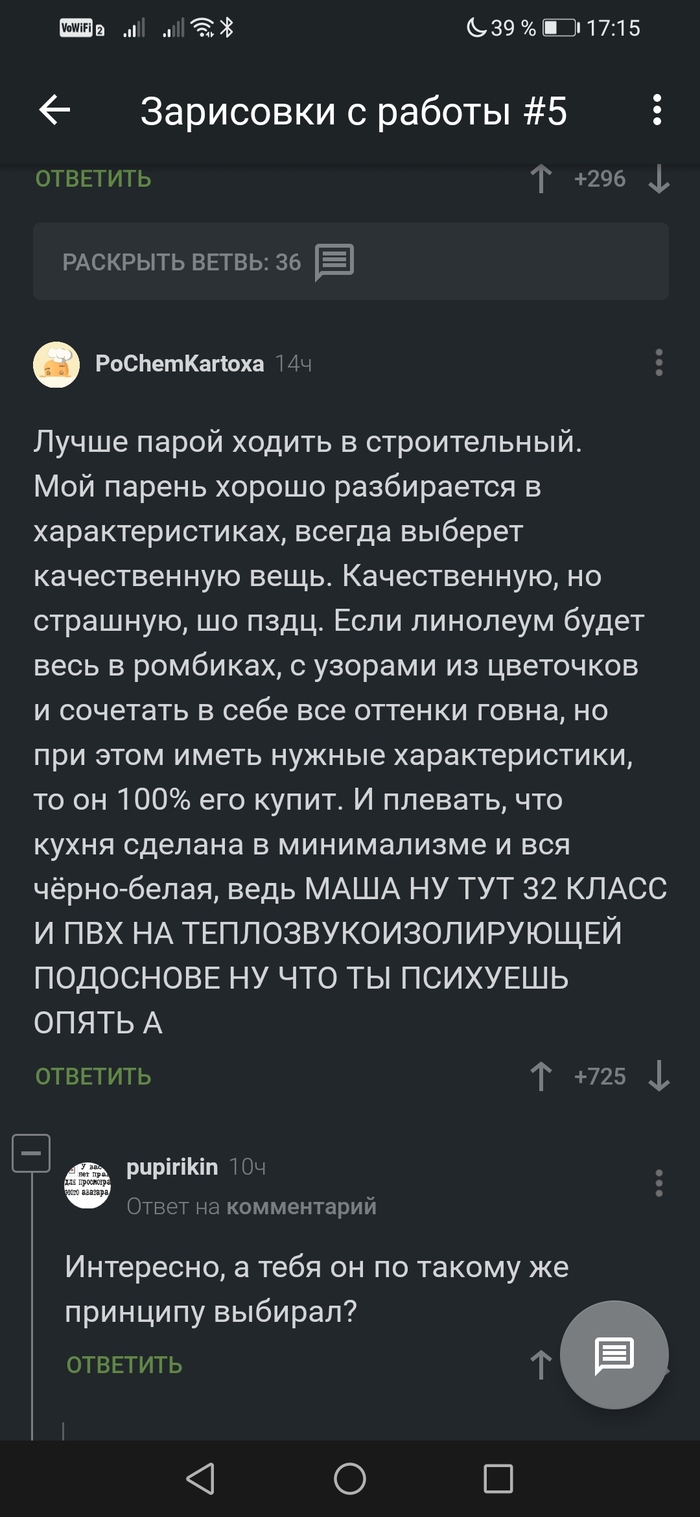This screenshot has width=700, height=1517.
Task: Reply to pupirikin's comment
Action: coord(124,1365)
